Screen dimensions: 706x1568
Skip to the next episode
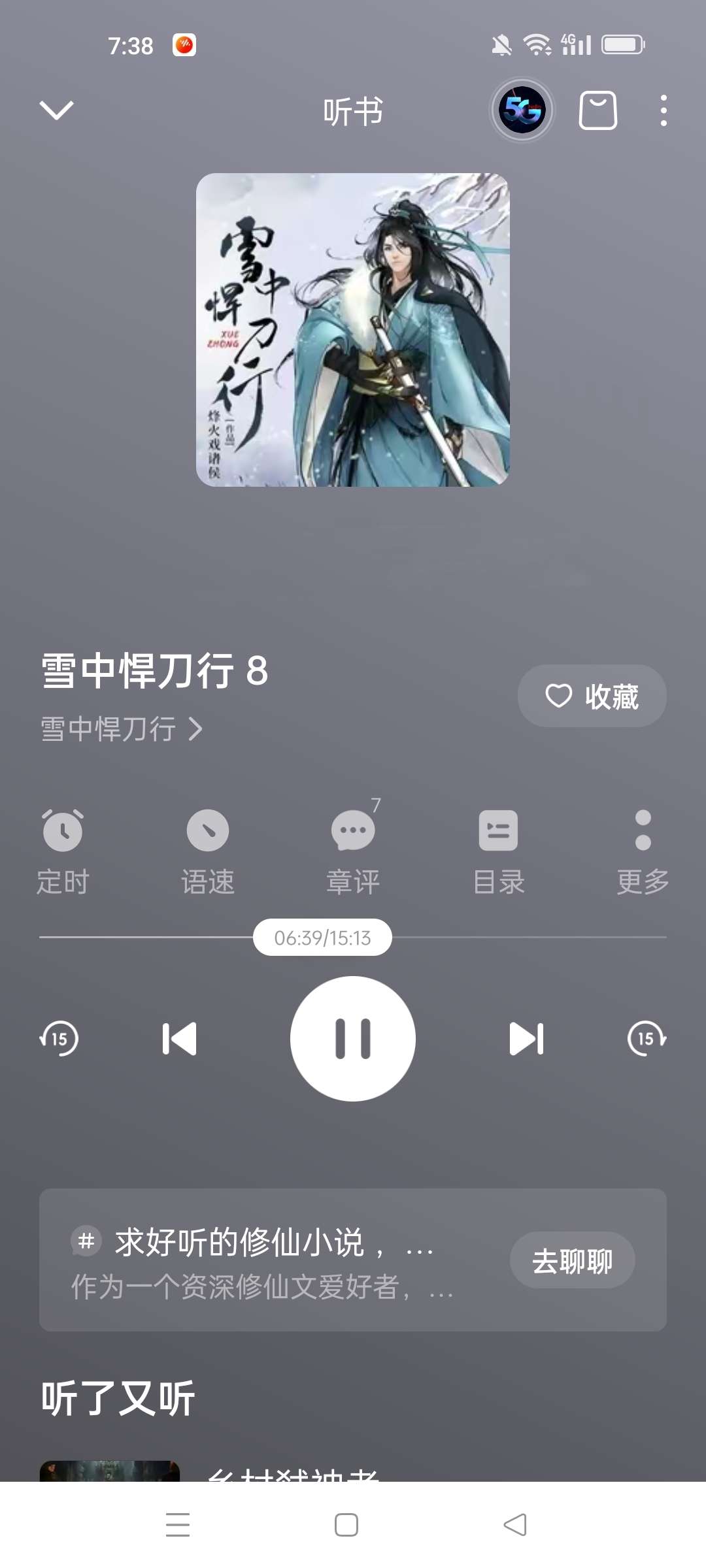click(x=526, y=1039)
